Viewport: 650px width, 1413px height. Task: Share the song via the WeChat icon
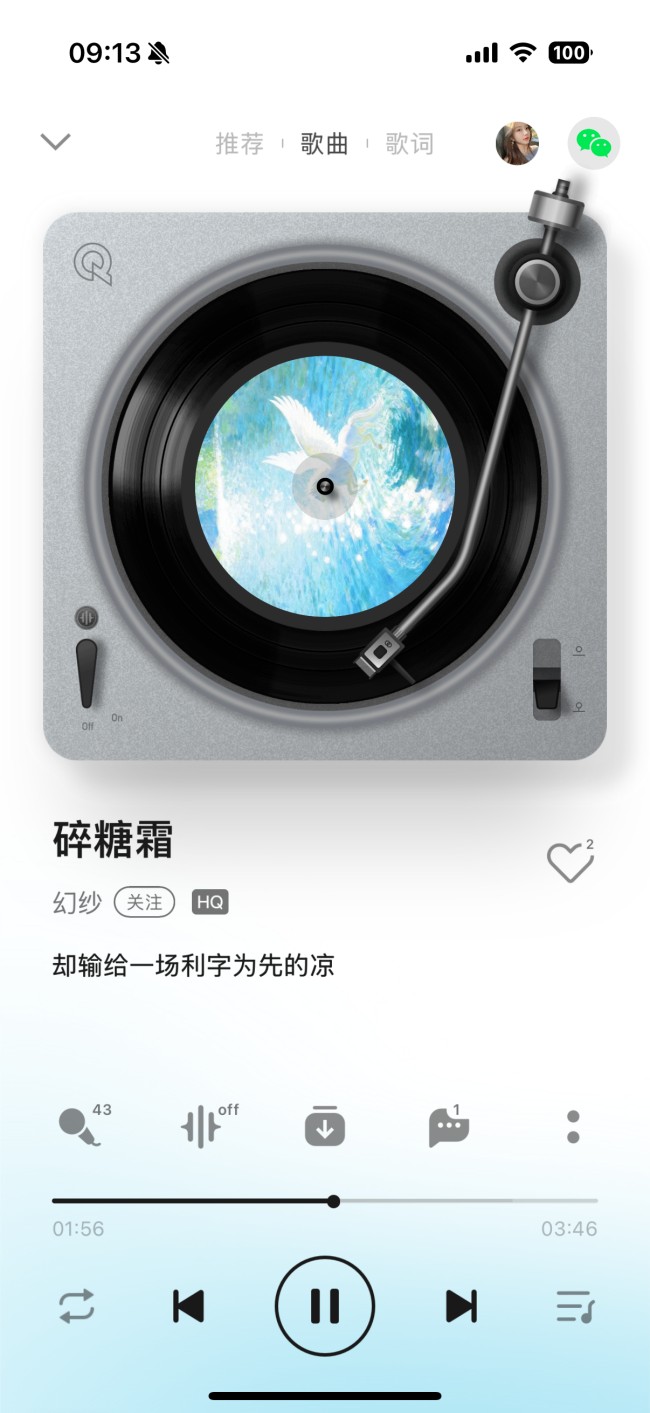(594, 144)
